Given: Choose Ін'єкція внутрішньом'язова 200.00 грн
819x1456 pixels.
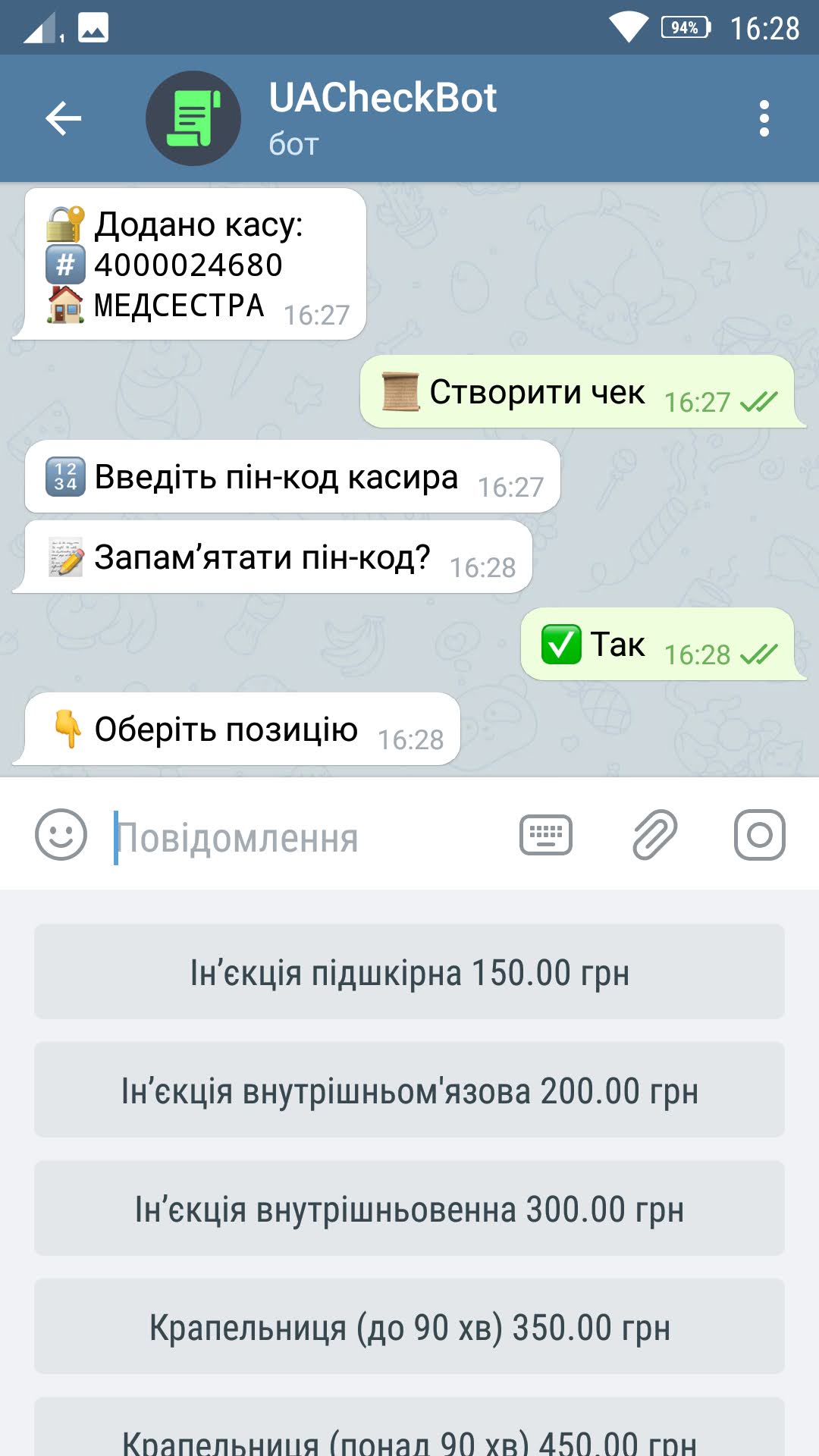Looking at the screenshot, I should click(x=409, y=1090).
